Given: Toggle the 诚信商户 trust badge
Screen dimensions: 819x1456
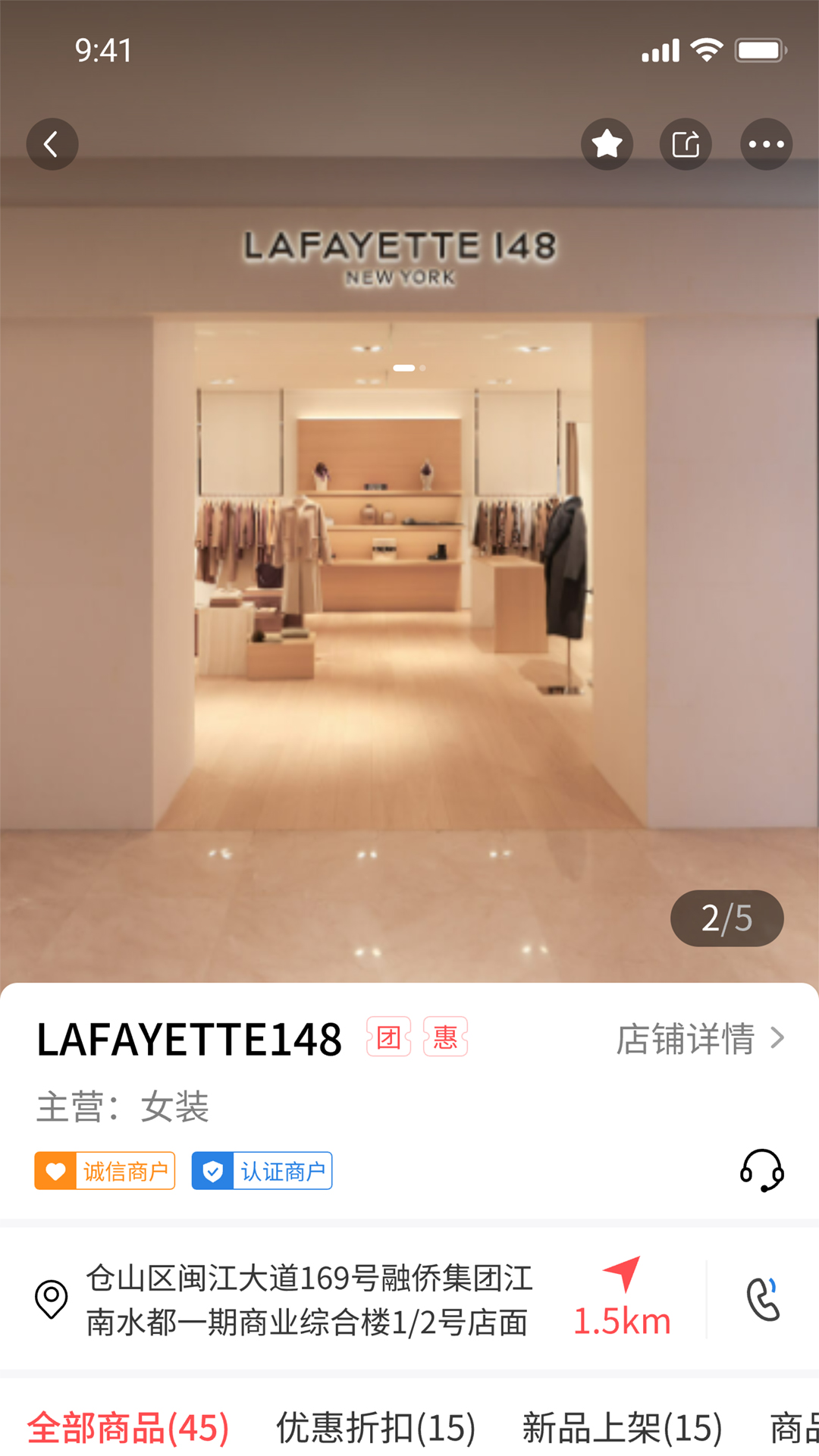Looking at the screenshot, I should point(105,1171).
